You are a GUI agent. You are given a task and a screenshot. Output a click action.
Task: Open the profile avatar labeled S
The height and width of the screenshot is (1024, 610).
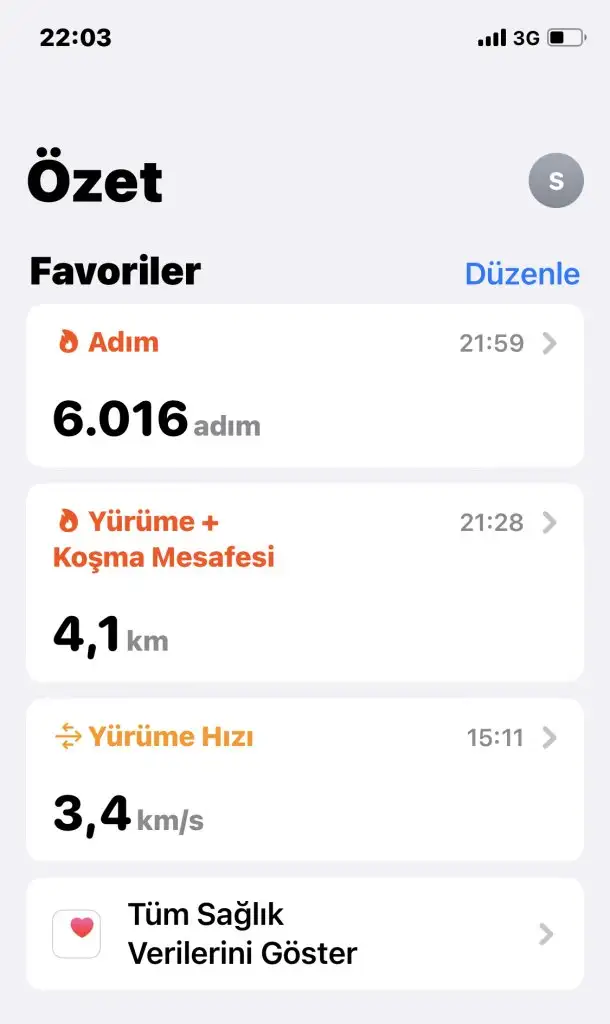click(555, 181)
